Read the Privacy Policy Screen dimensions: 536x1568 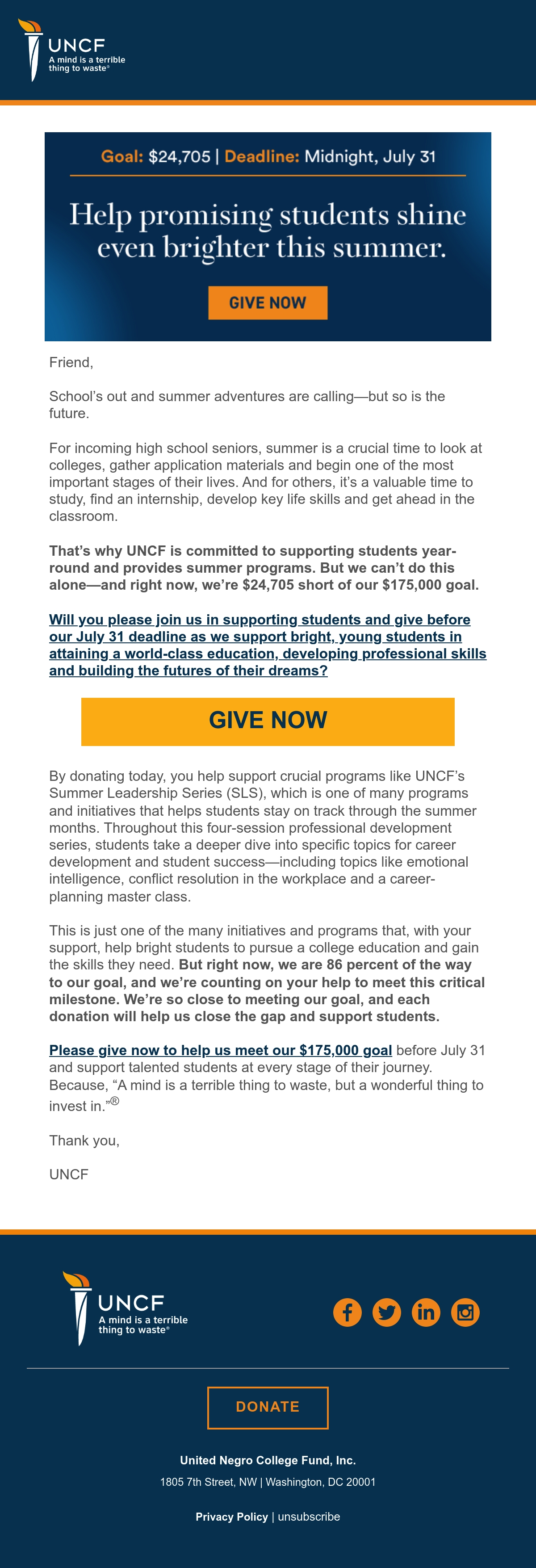(232, 1516)
